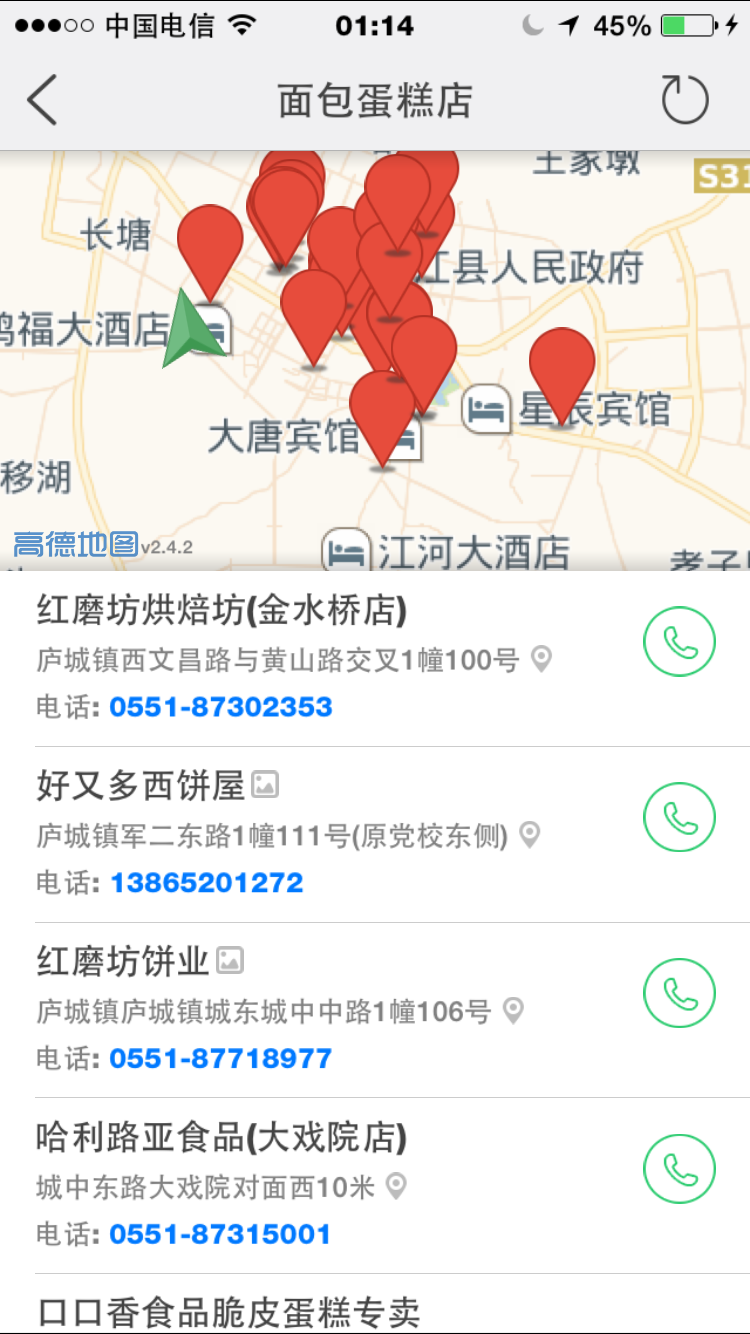Open the 哈利路亚食品(大戏院店) listing
750x1334 pixels.
point(222,1137)
